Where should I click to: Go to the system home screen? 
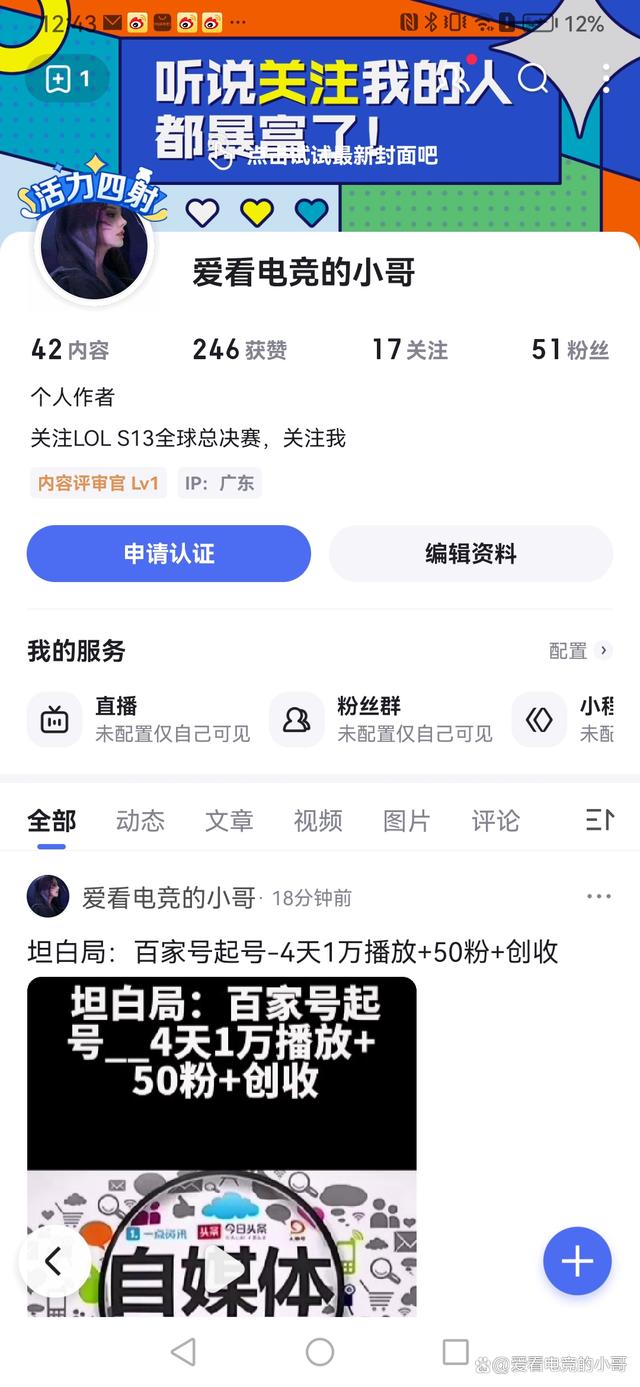pos(320,1352)
